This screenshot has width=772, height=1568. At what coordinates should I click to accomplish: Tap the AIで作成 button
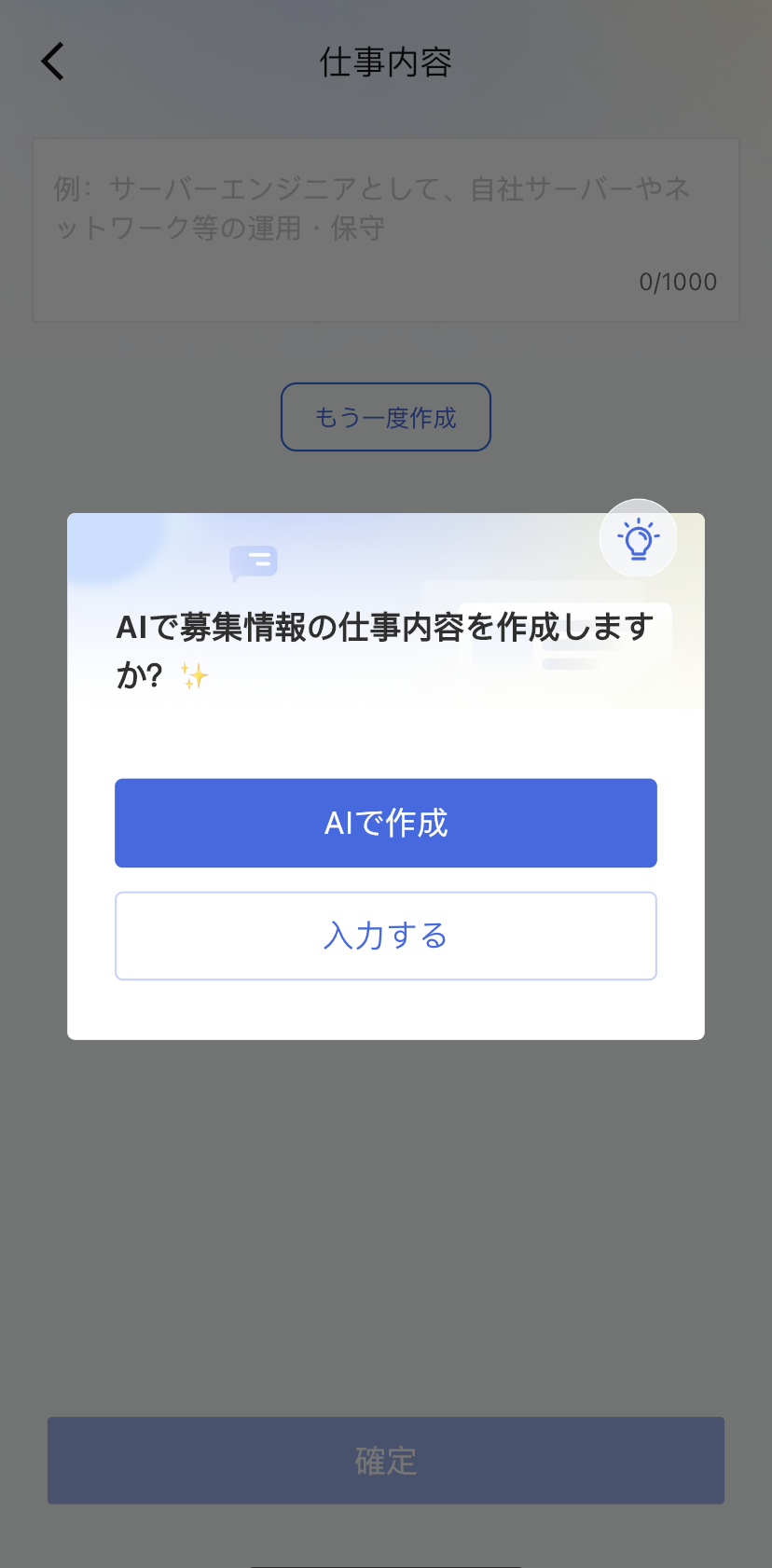click(x=386, y=823)
